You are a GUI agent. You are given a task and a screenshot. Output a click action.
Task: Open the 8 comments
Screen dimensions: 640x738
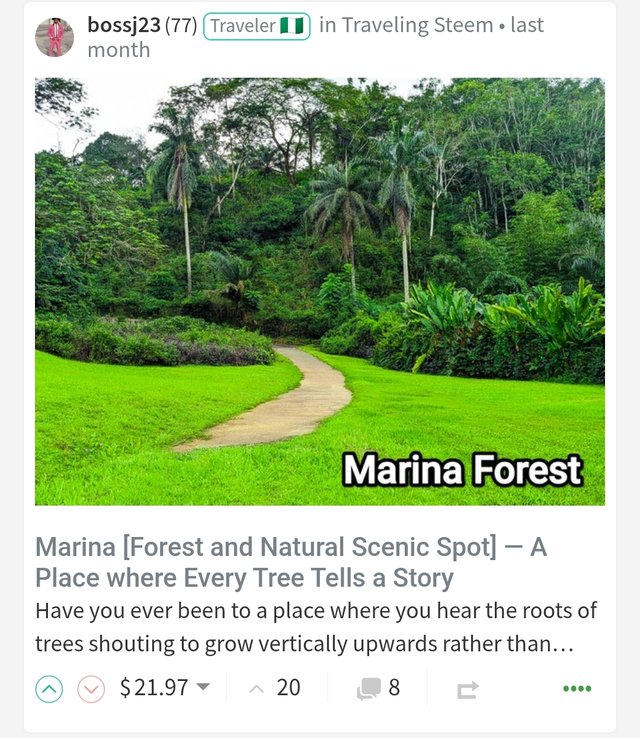[379, 688]
